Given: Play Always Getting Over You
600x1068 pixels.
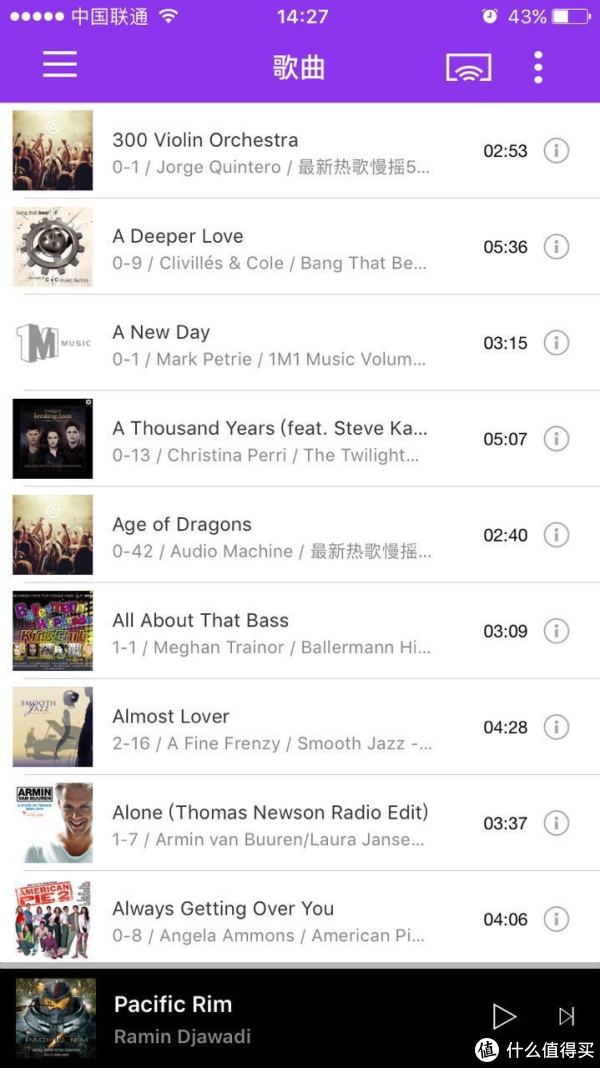Looking at the screenshot, I should [x=270, y=920].
